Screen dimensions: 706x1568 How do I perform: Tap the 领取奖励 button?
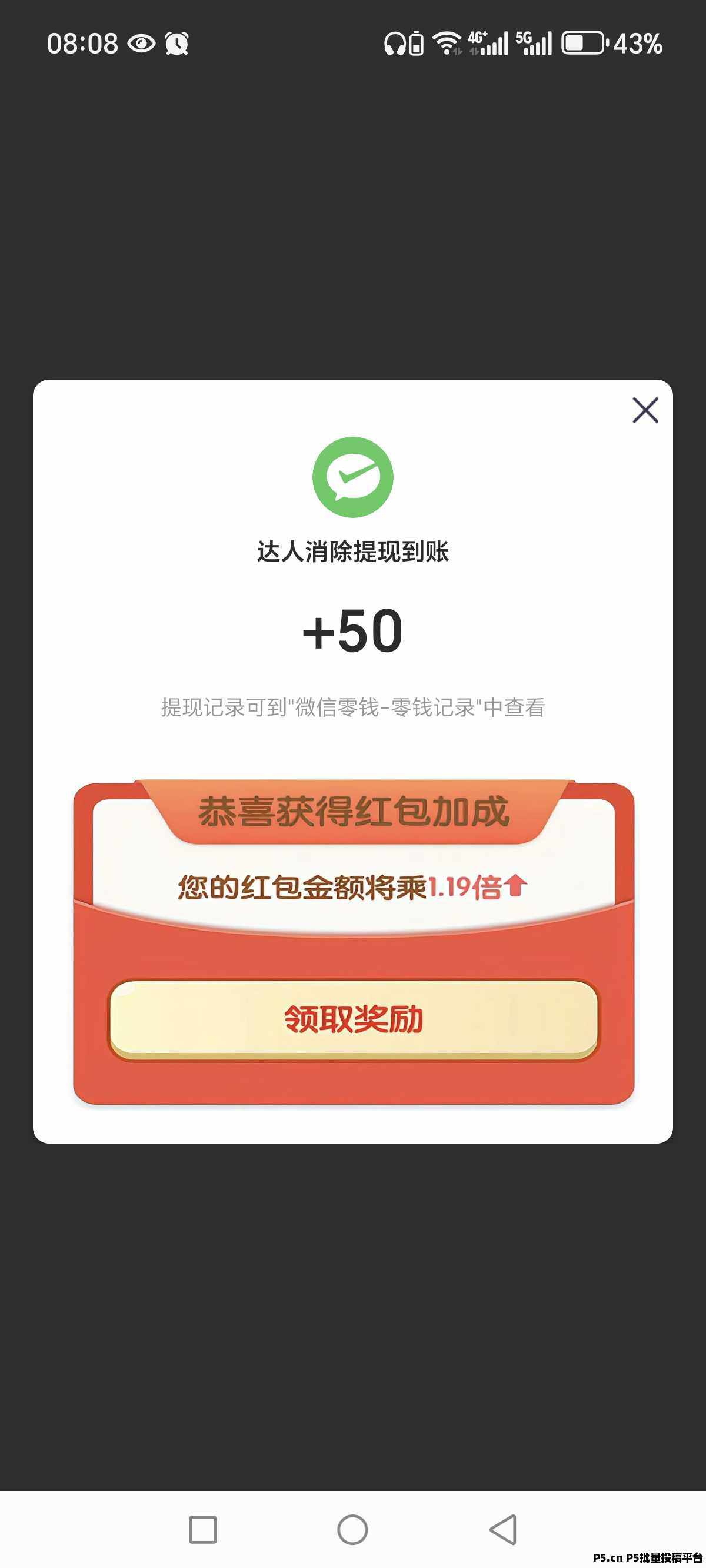(x=354, y=1019)
